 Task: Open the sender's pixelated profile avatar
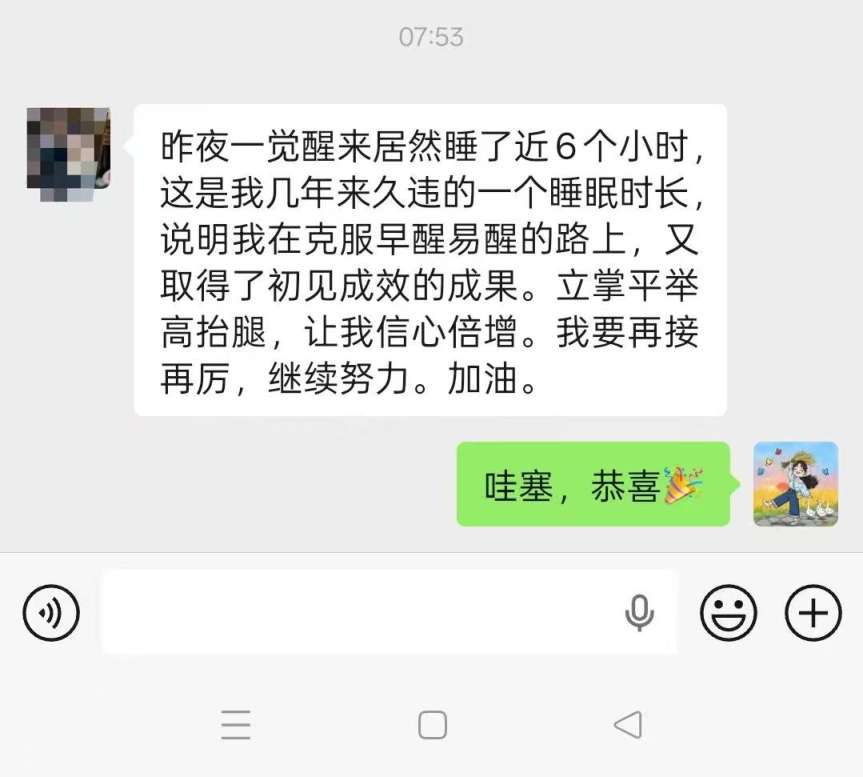(x=68, y=149)
